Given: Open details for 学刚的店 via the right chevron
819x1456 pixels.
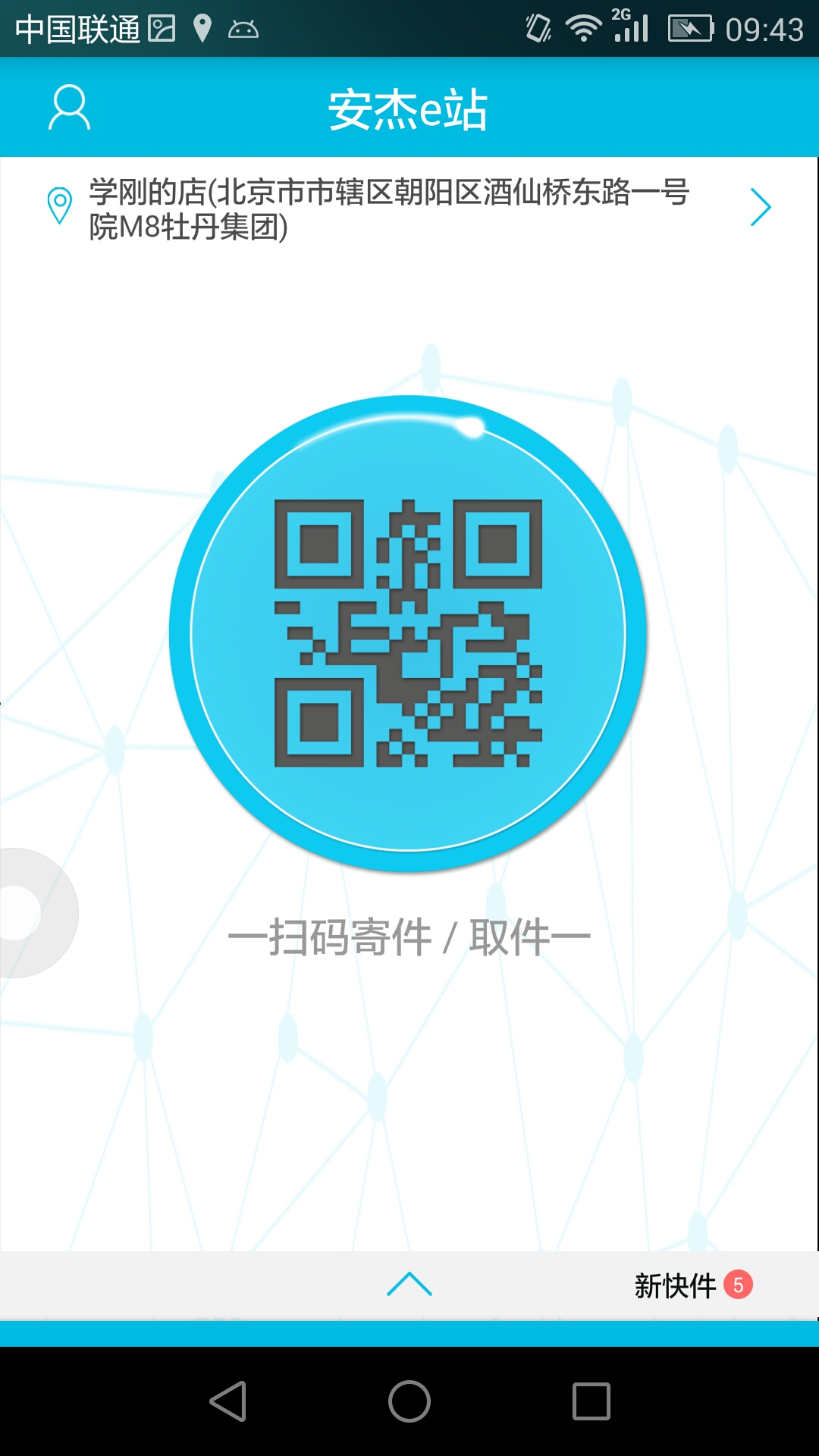Looking at the screenshot, I should (x=761, y=206).
